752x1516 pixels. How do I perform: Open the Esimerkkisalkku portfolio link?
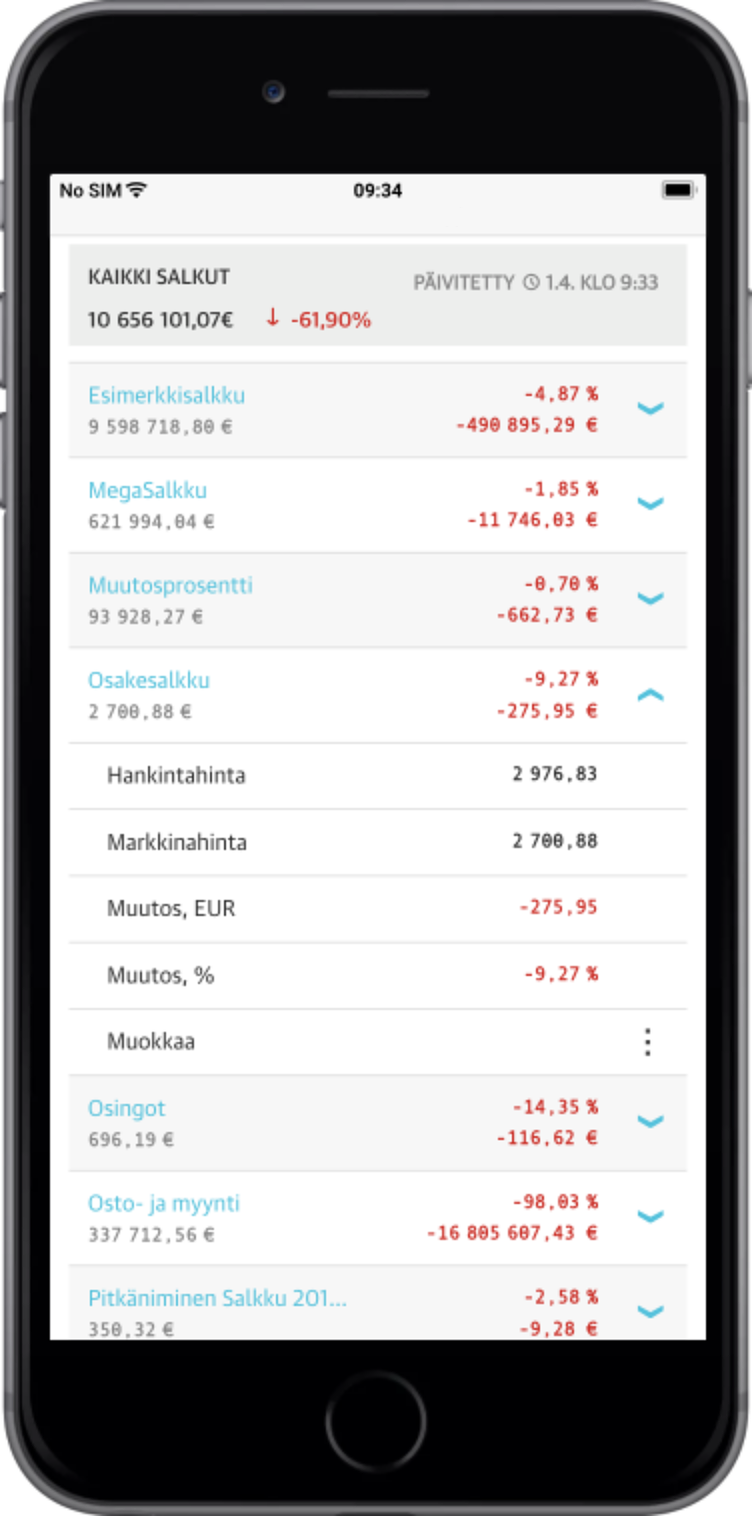(x=166, y=395)
